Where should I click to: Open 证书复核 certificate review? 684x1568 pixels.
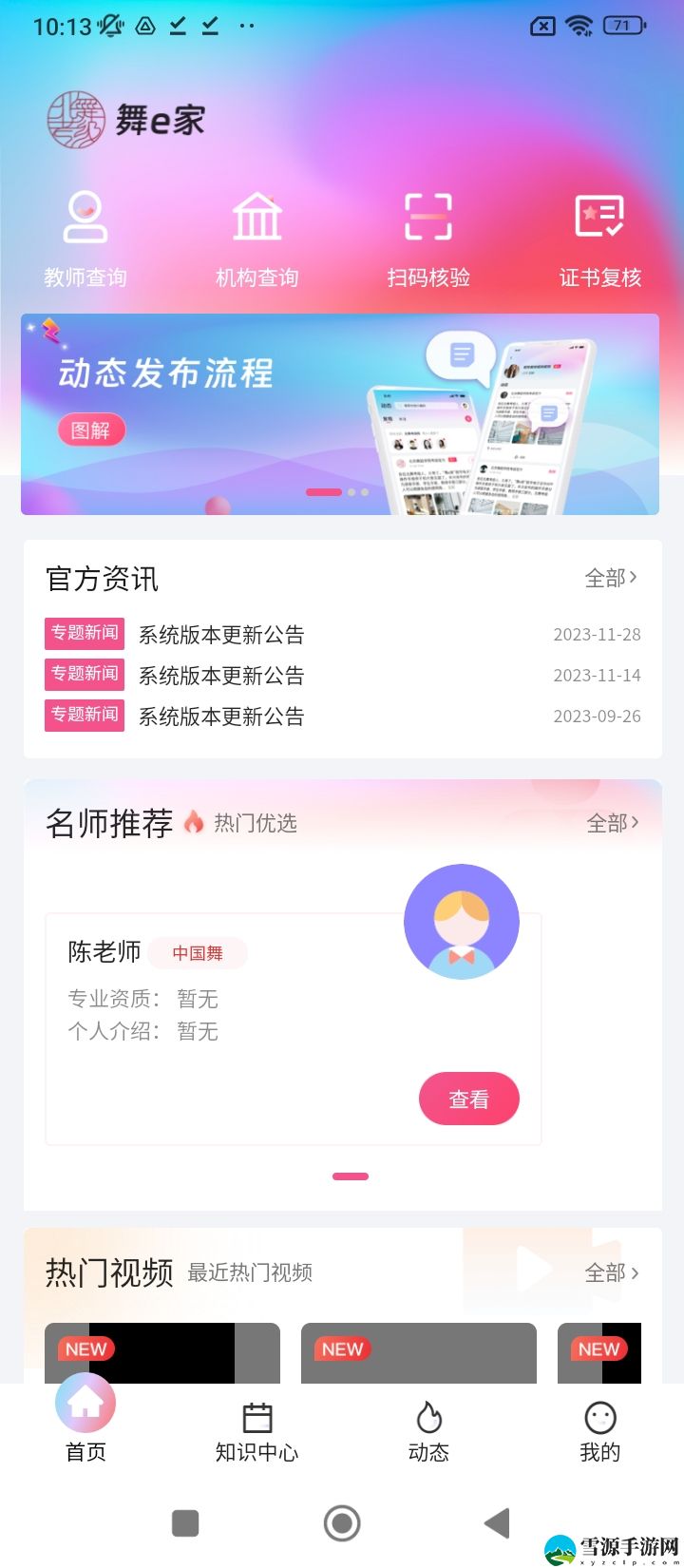tap(600, 239)
